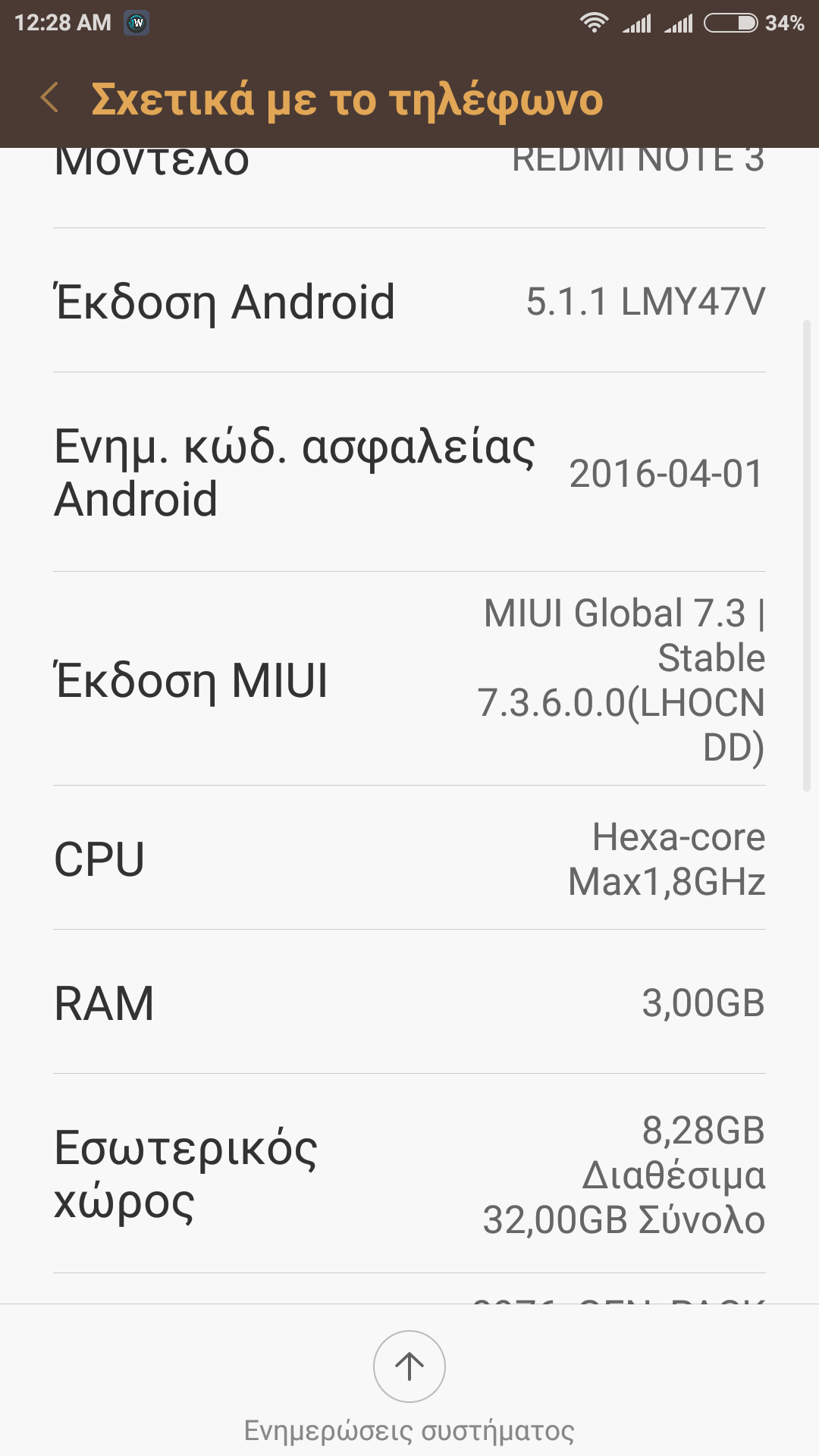
Task: Tap the Έκδοση MIUI row
Action: [x=409, y=679]
